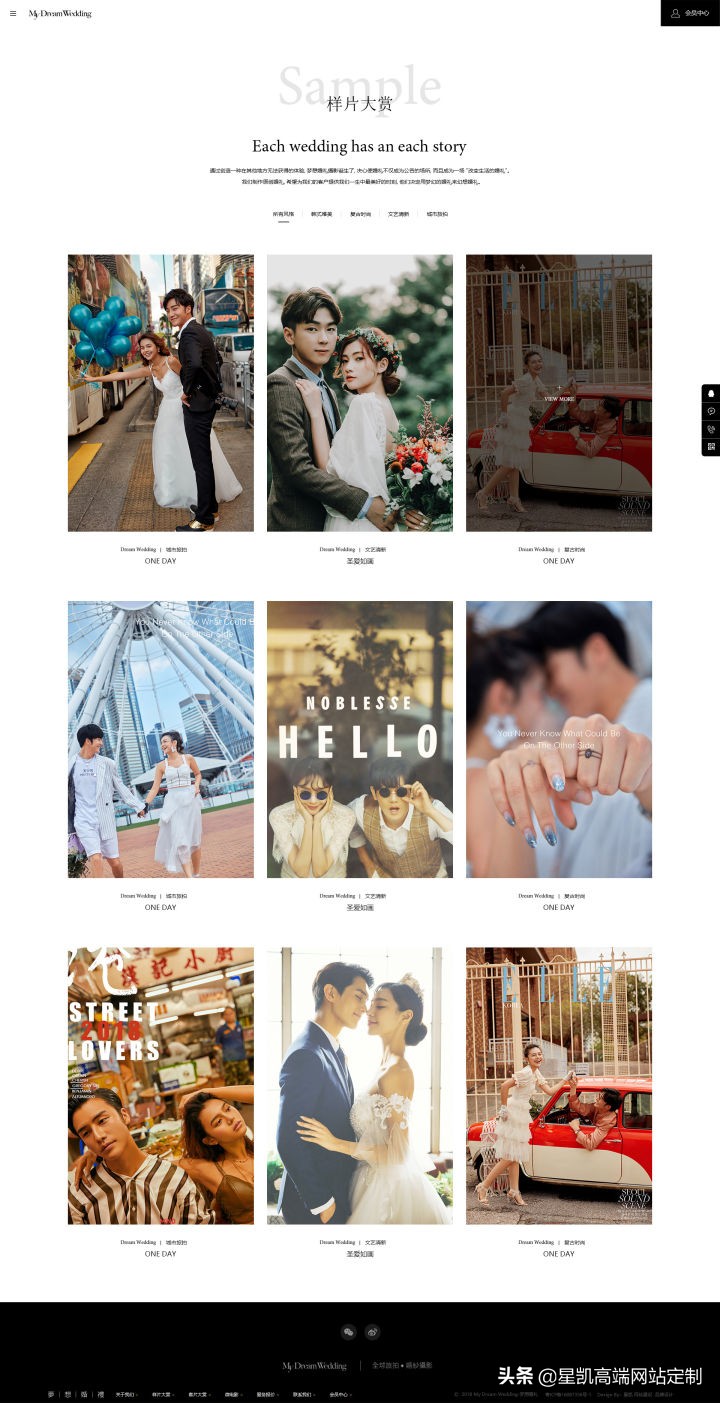Open the WeChat icon in the footer
The height and width of the screenshot is (1403, 720).
tap(348, 1332)
